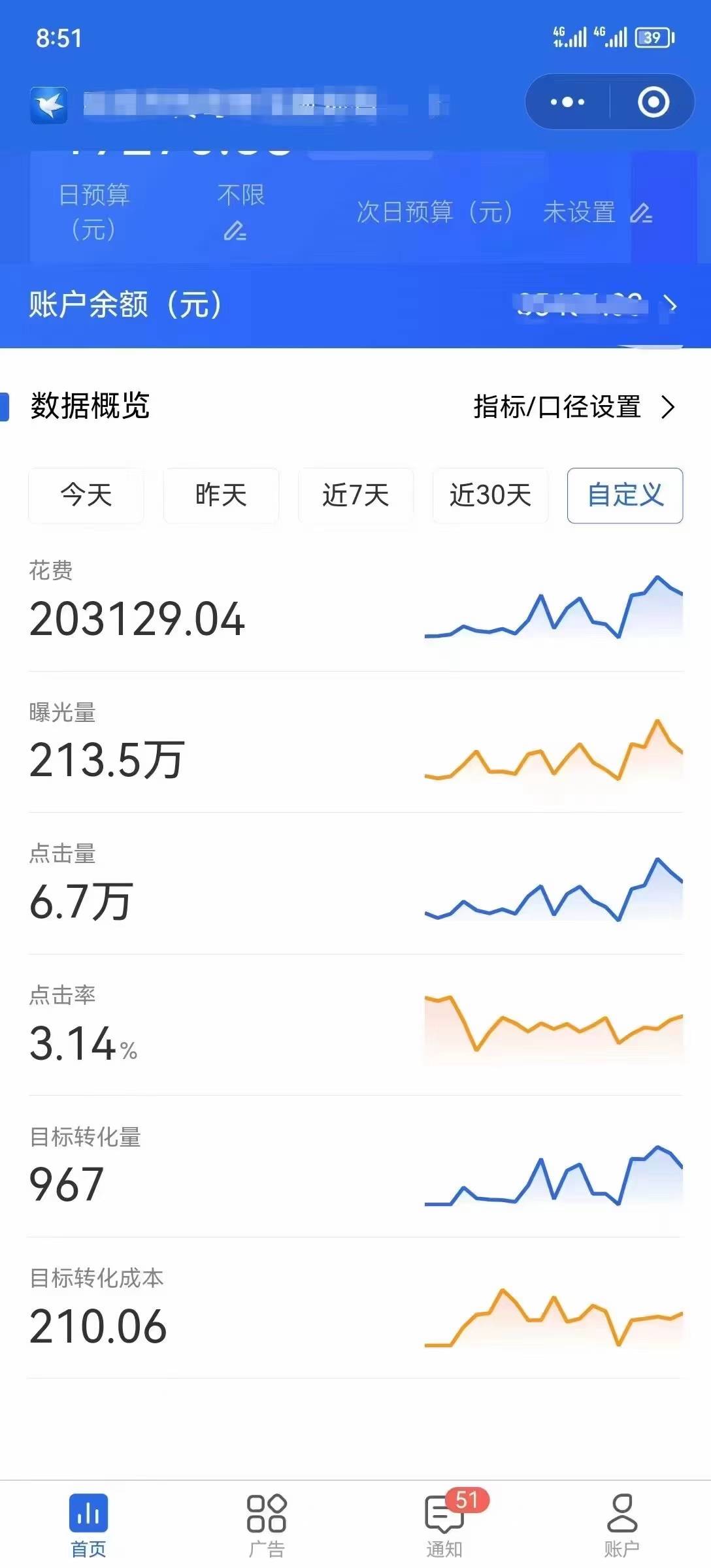Open the 账户 tab
This screenshot has height=1568, width=711.
coord(621,1526)
